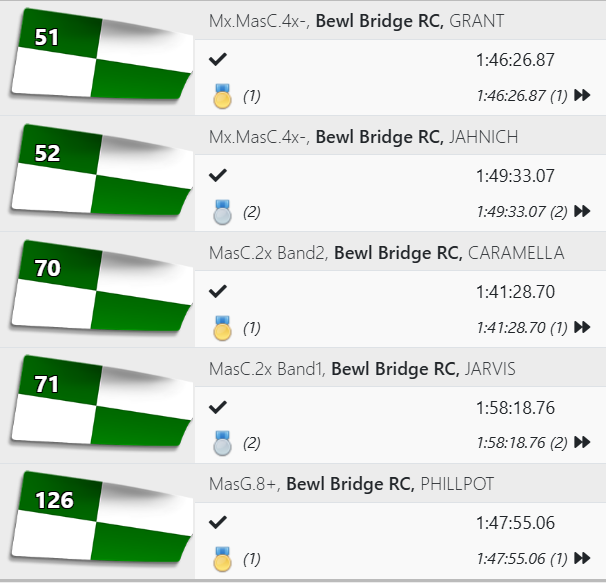The width and height of the screenshot is (606, 583).
Task: Tap double-arrow icon beside CARAMELLA's time 1:41:28.70
Action: tap(583, 328)
